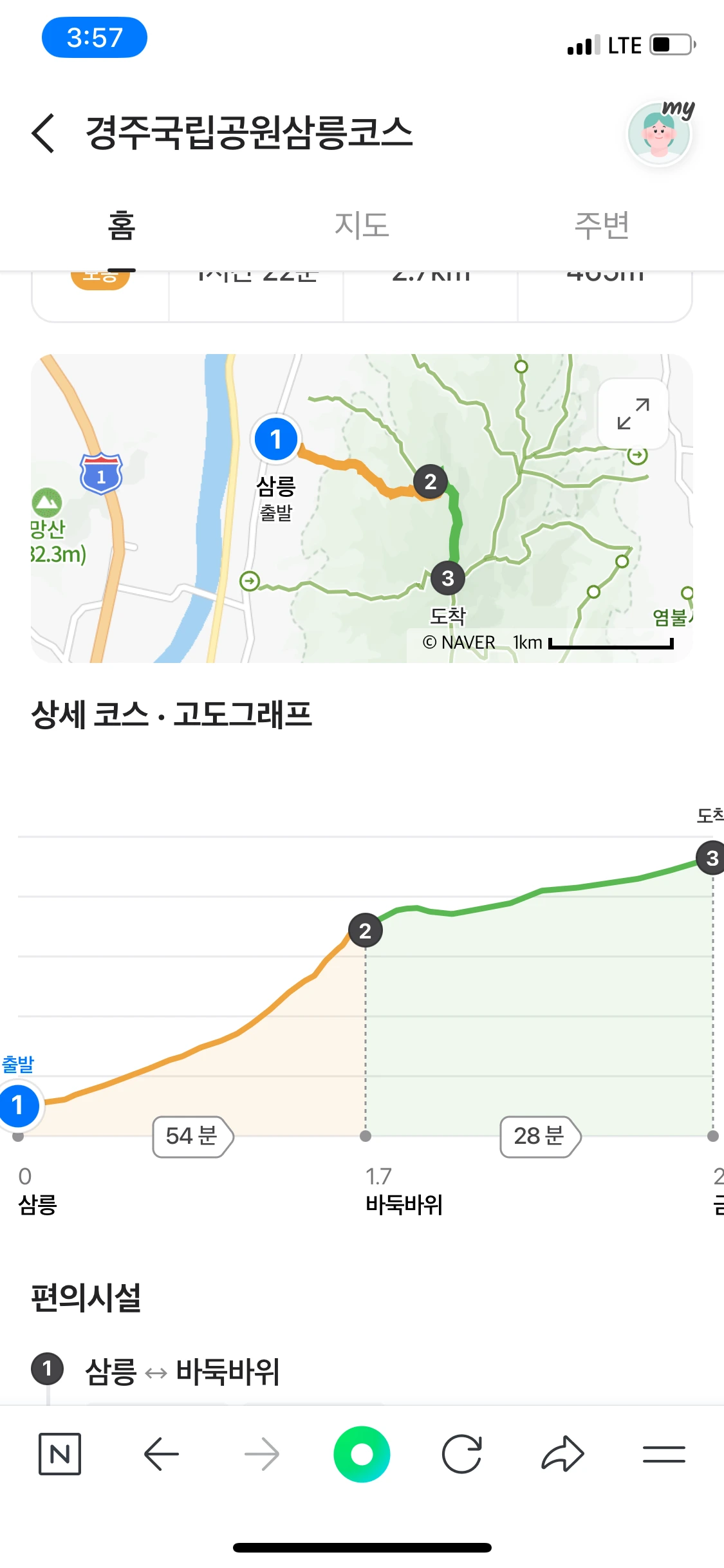Select point 2 바둑바위 on elevation graph
The width and height of the screenshot is (724, 1568).
365,931
